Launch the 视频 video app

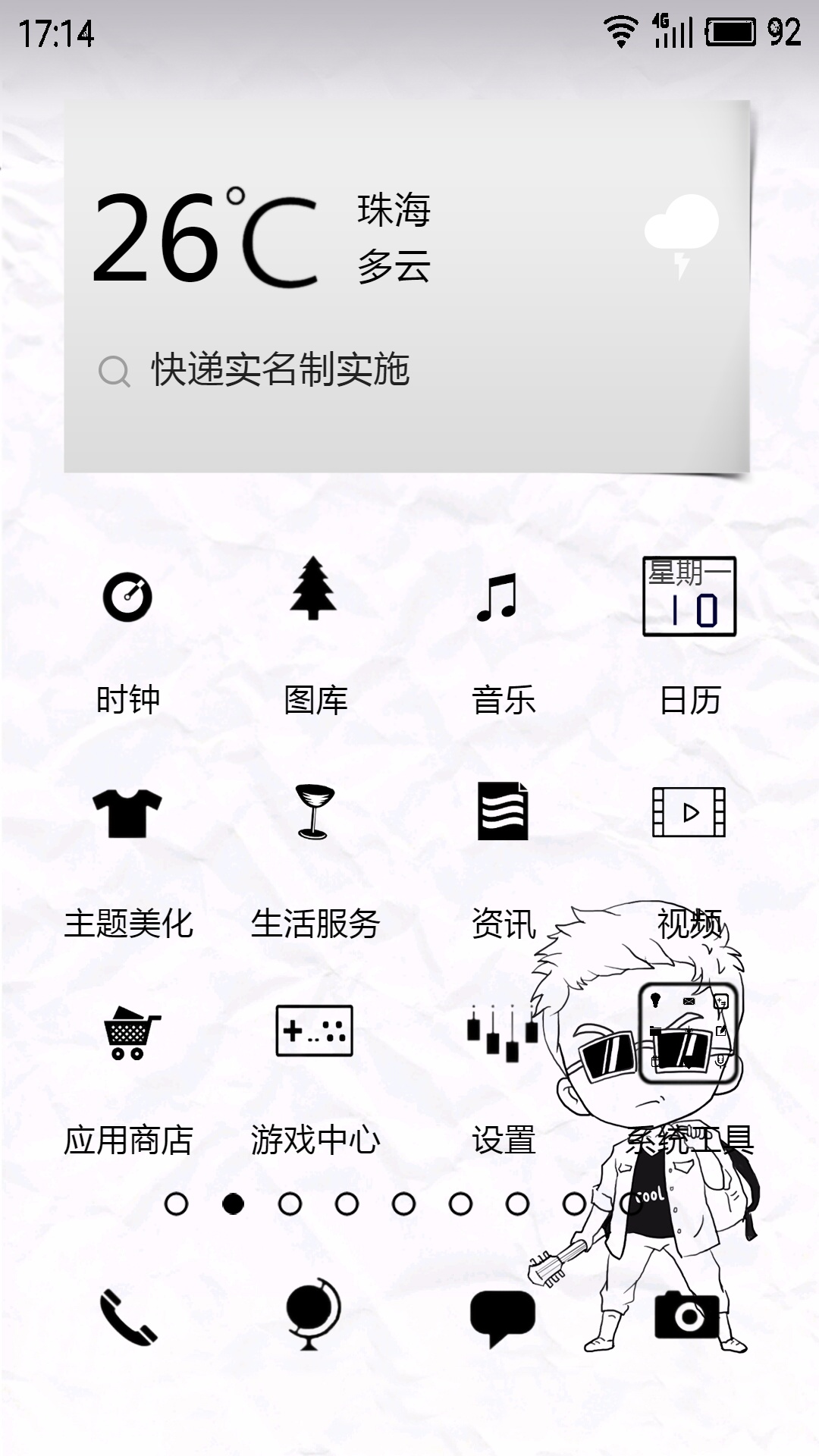[689, 812]
